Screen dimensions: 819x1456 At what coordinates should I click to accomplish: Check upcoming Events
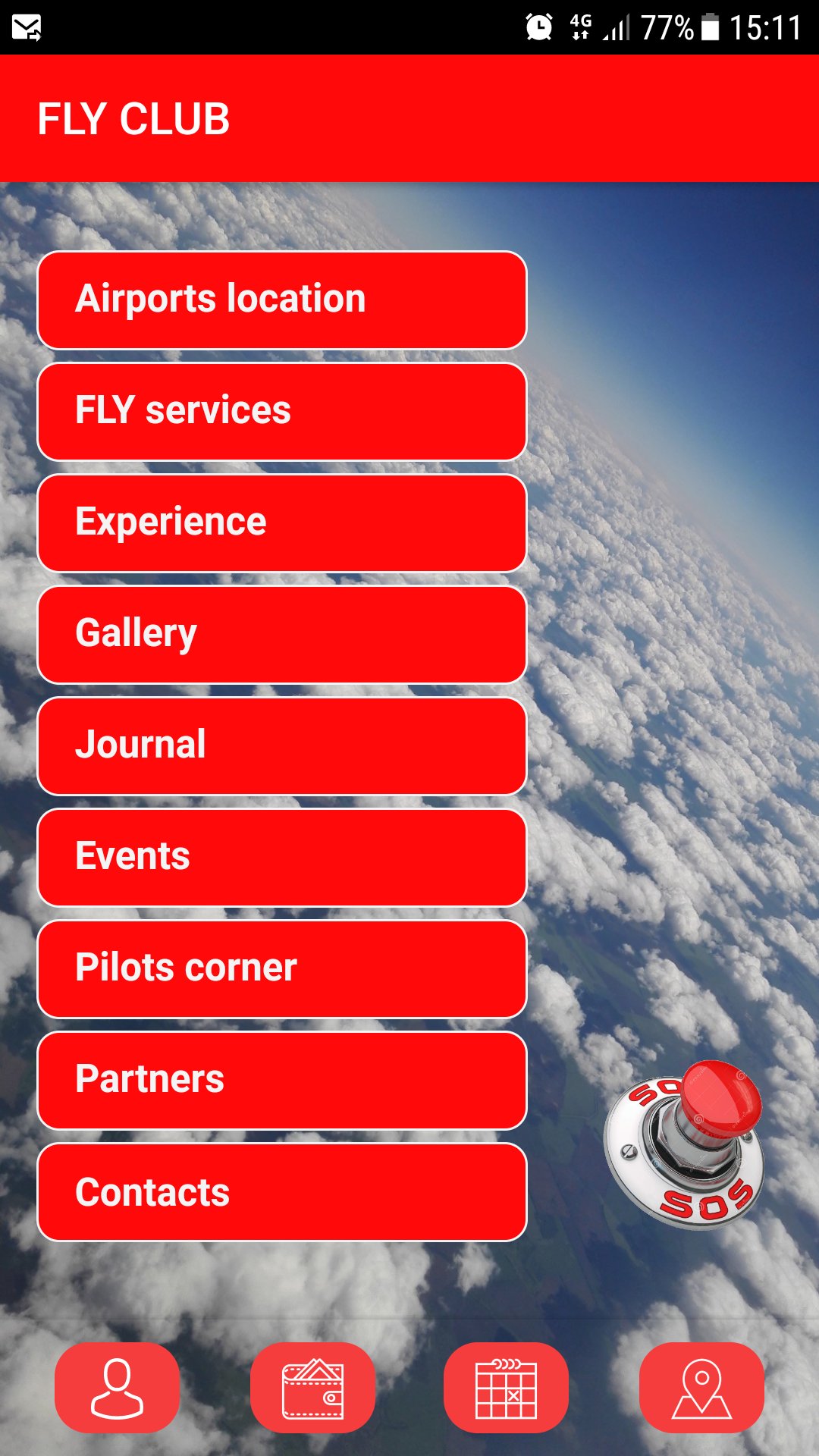[283, 856]
